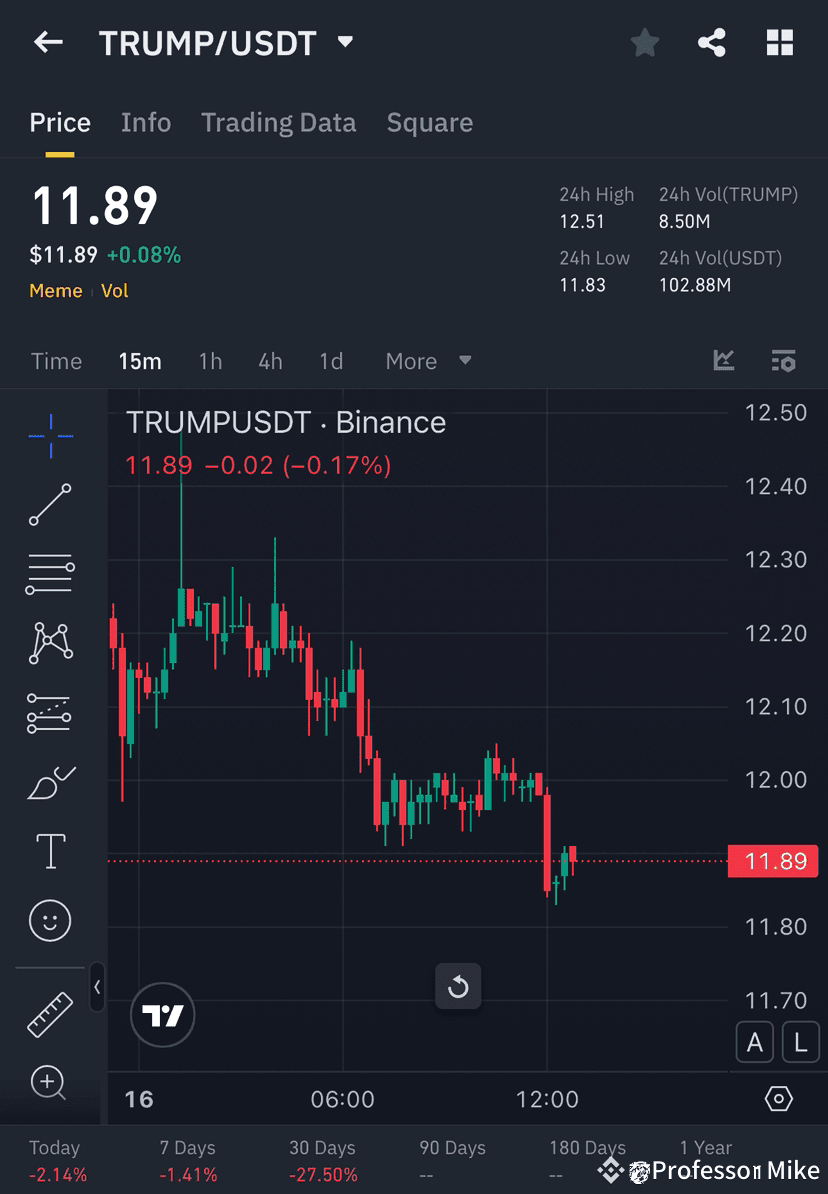Viewport: 828px width, 1194px height.
Task: Select the text annotation tool
Action: [x=48, y=851]
